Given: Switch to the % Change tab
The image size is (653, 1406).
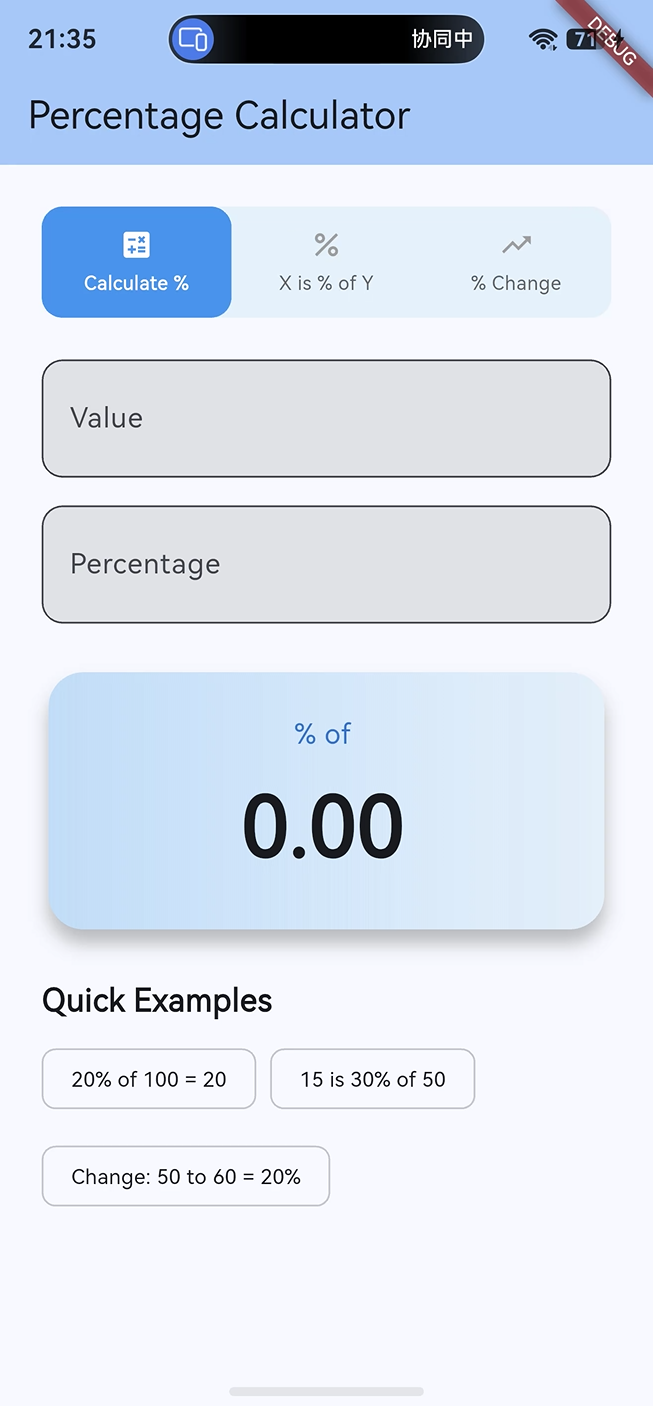Looking at the screenshot, I should [x=516, y=262].
